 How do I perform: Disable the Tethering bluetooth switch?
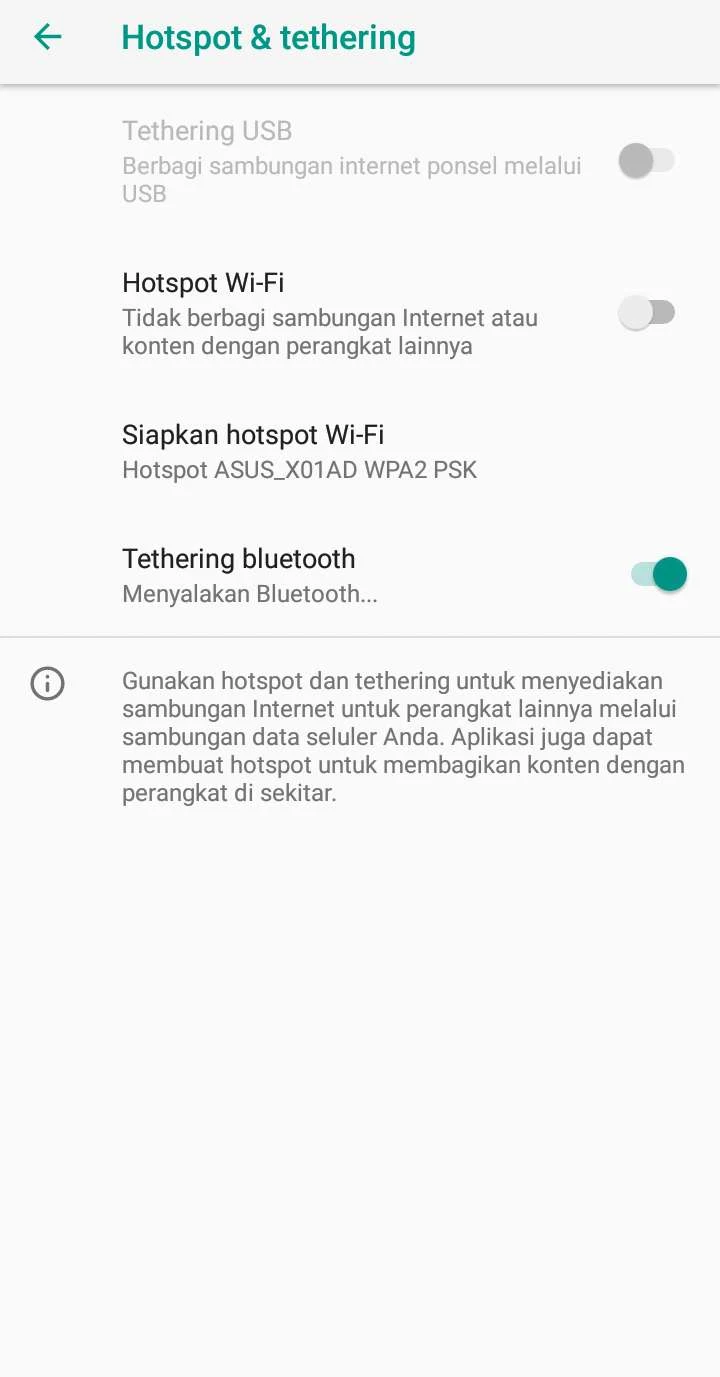tap(659, 574)
